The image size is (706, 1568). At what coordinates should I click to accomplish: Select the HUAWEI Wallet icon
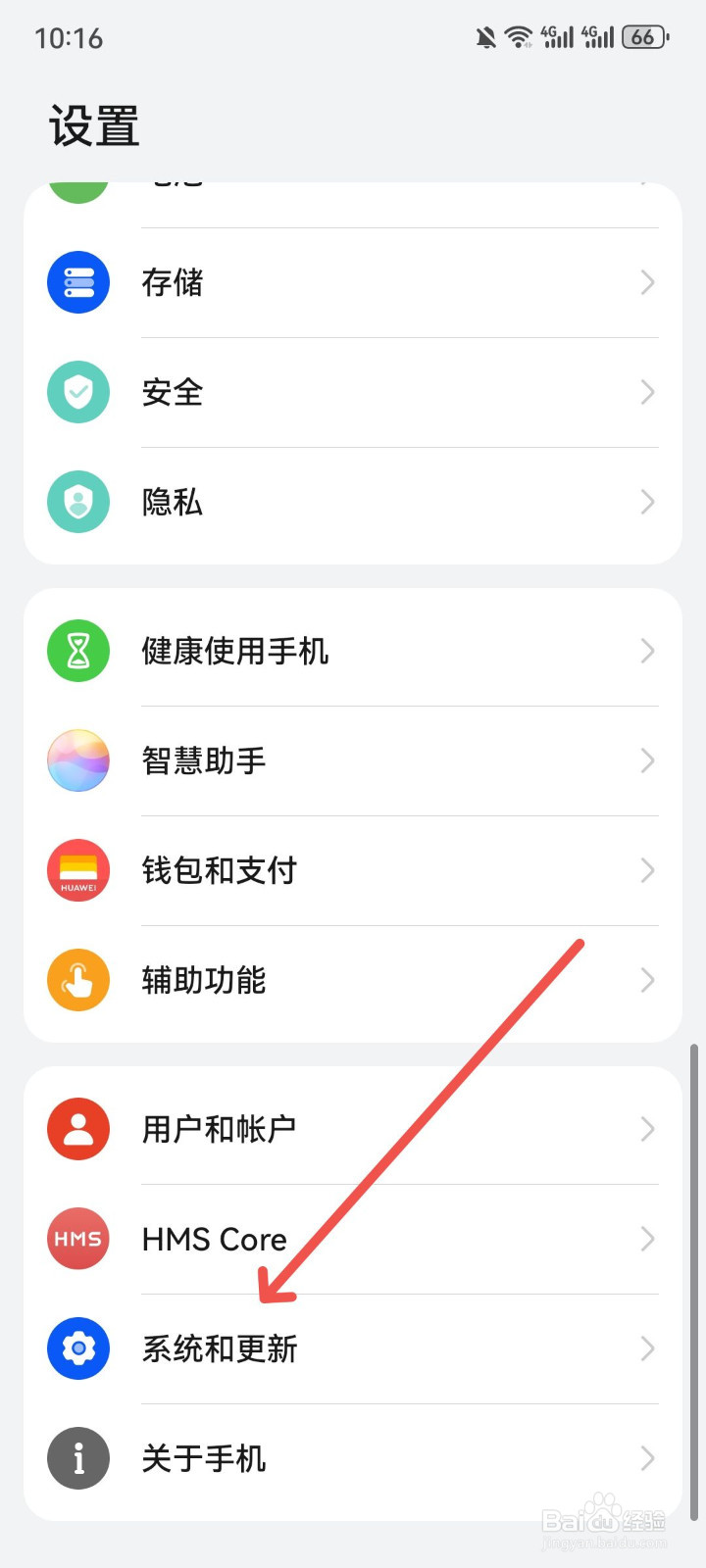point(77,870)
